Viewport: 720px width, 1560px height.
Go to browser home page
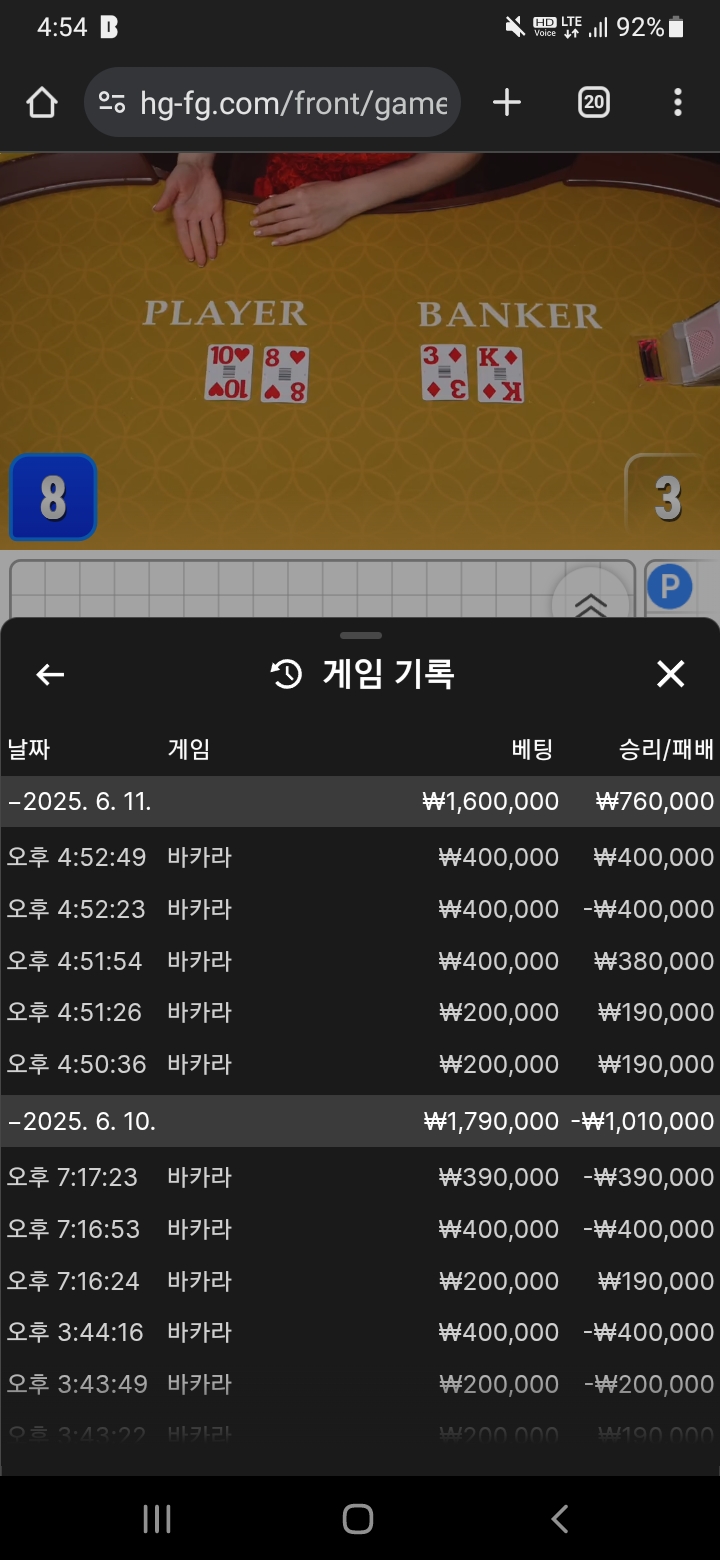42,102
